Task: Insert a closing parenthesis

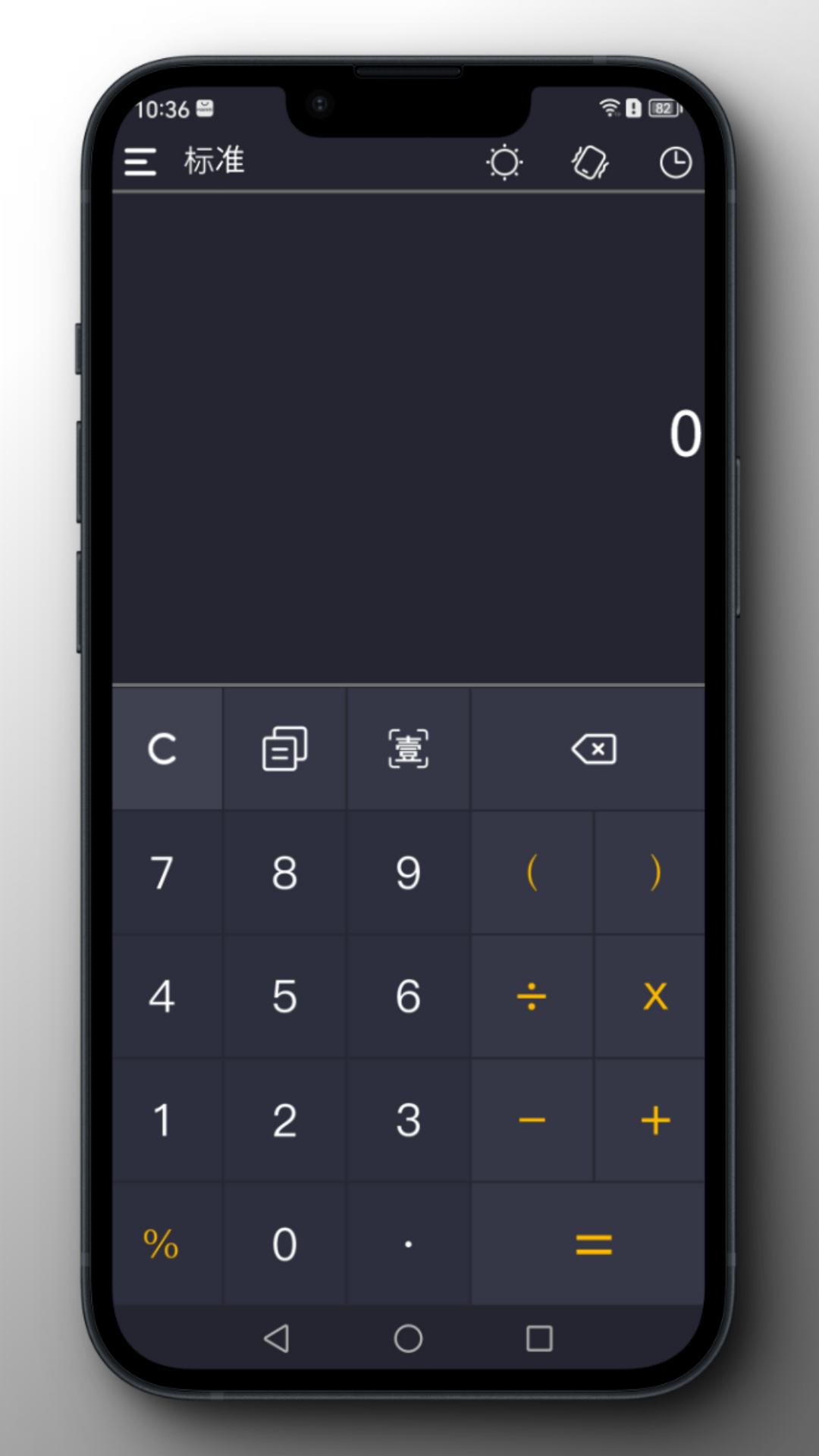Action: pos(655,873)
